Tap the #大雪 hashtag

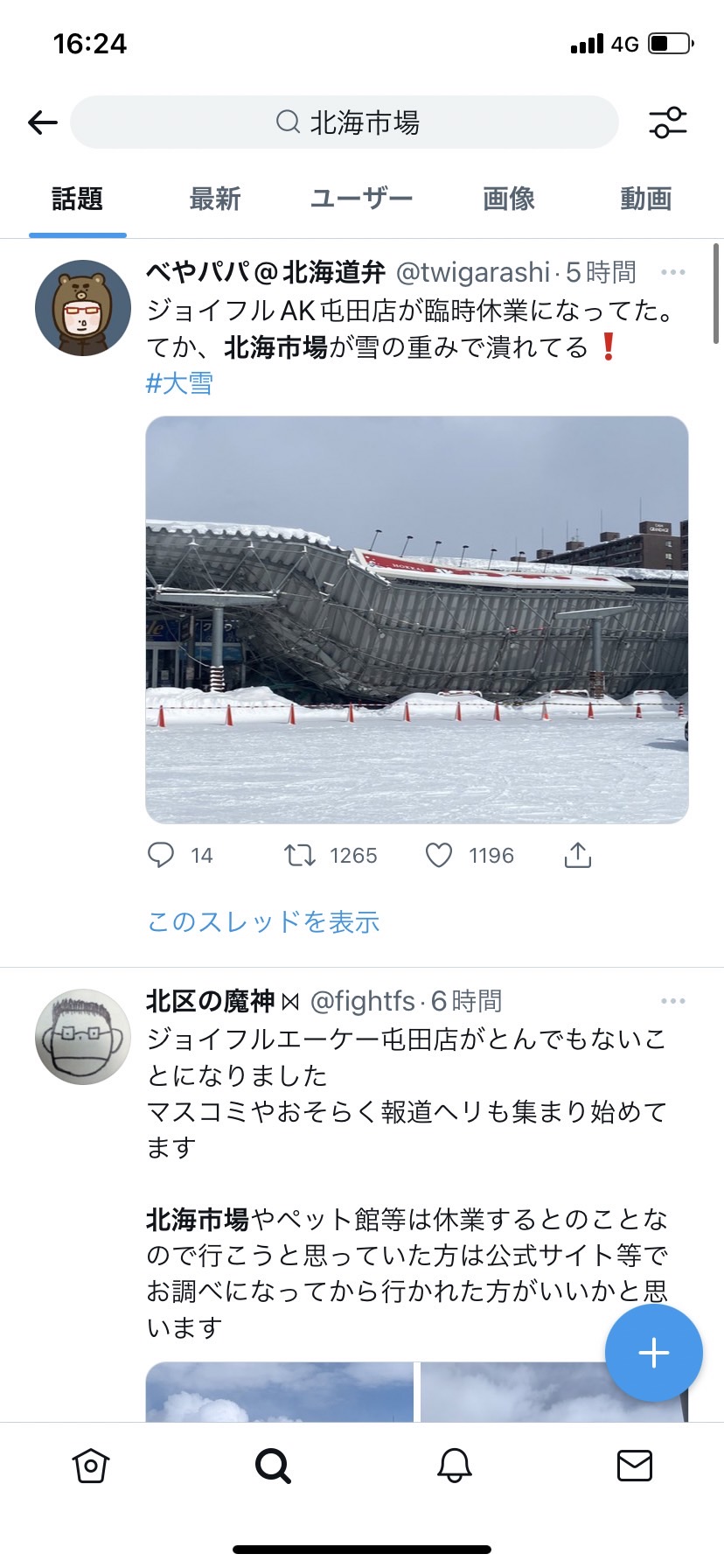coord(179,383)
